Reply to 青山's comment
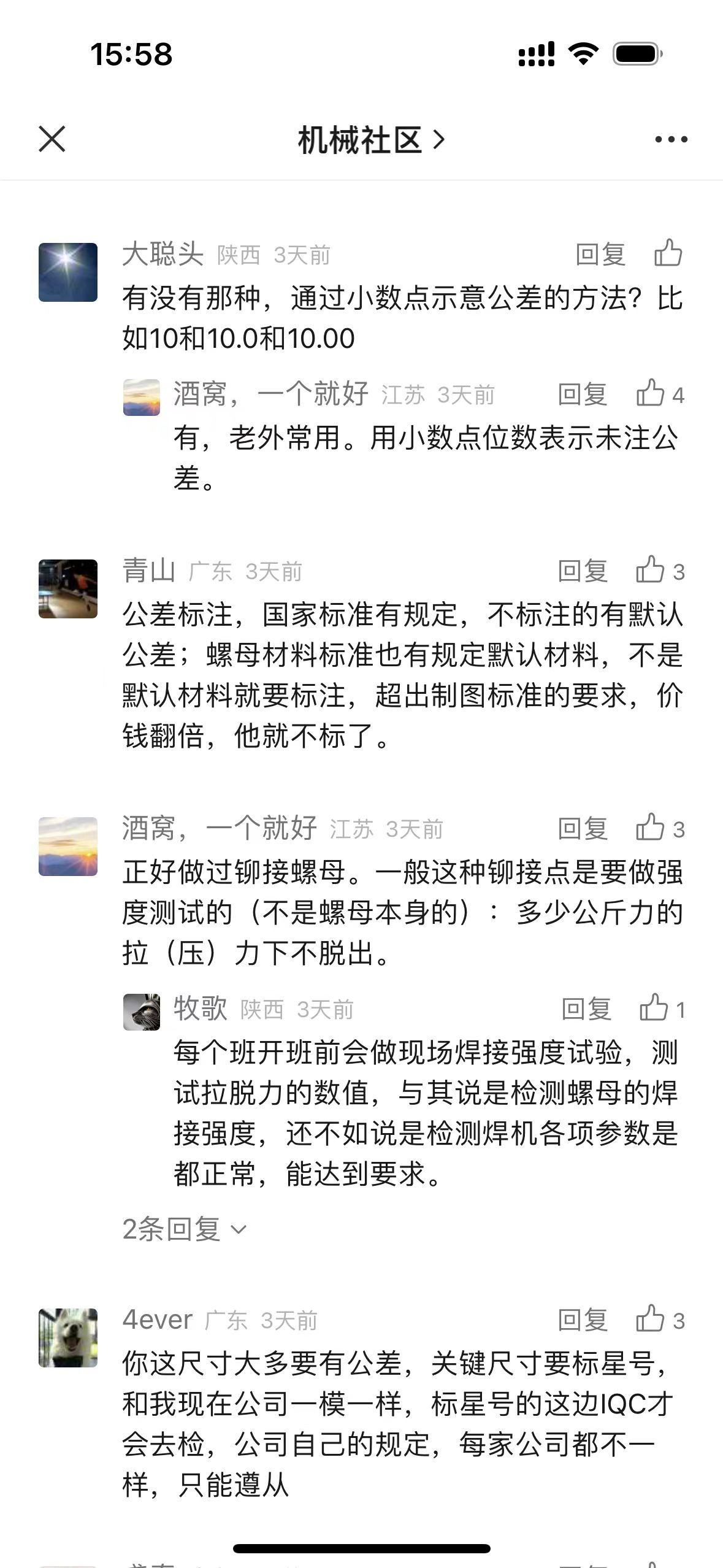The height and width of the screenshot is (1568, 723). point(583,571)
